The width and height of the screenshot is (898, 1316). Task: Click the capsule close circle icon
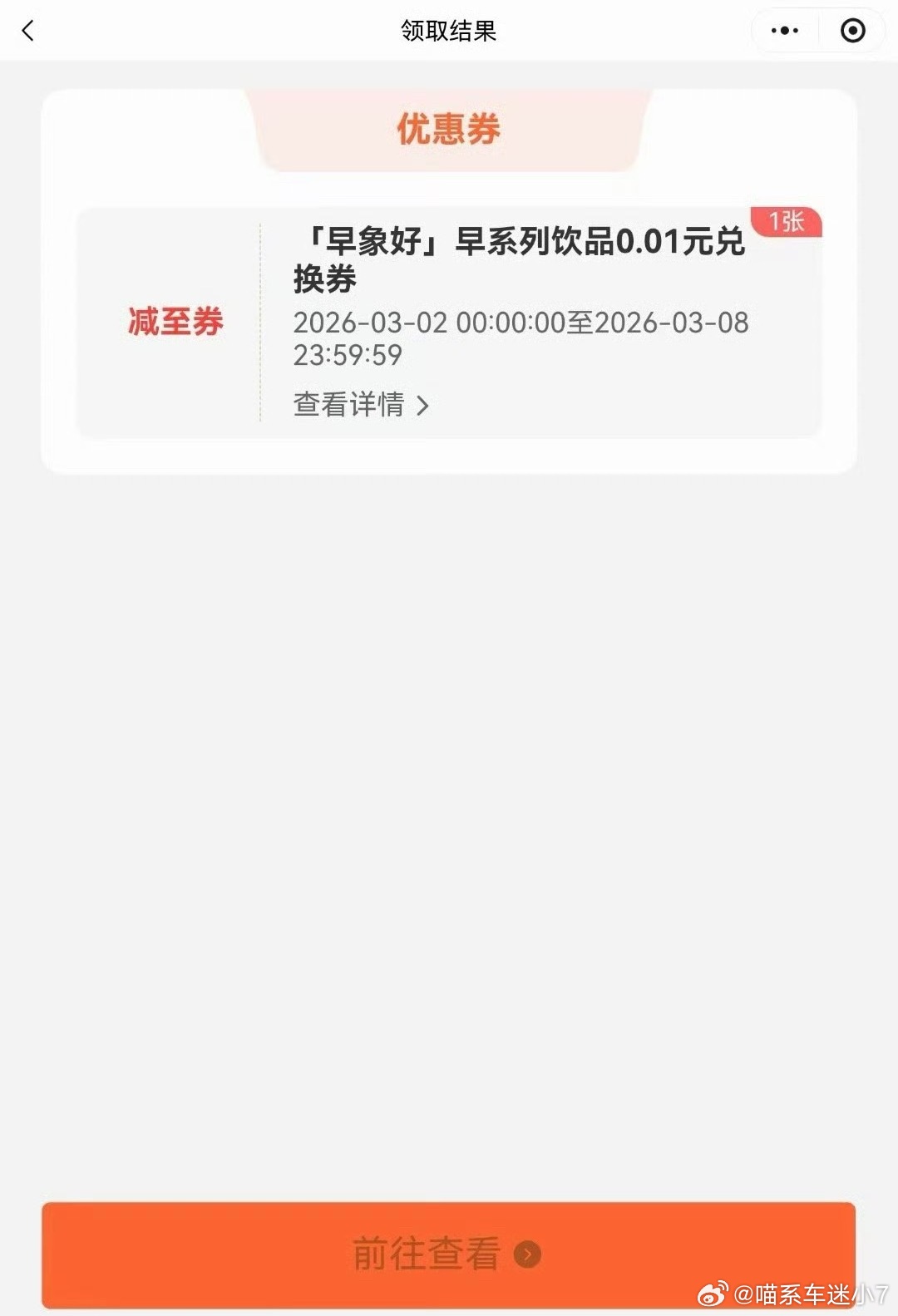(851, 31)
